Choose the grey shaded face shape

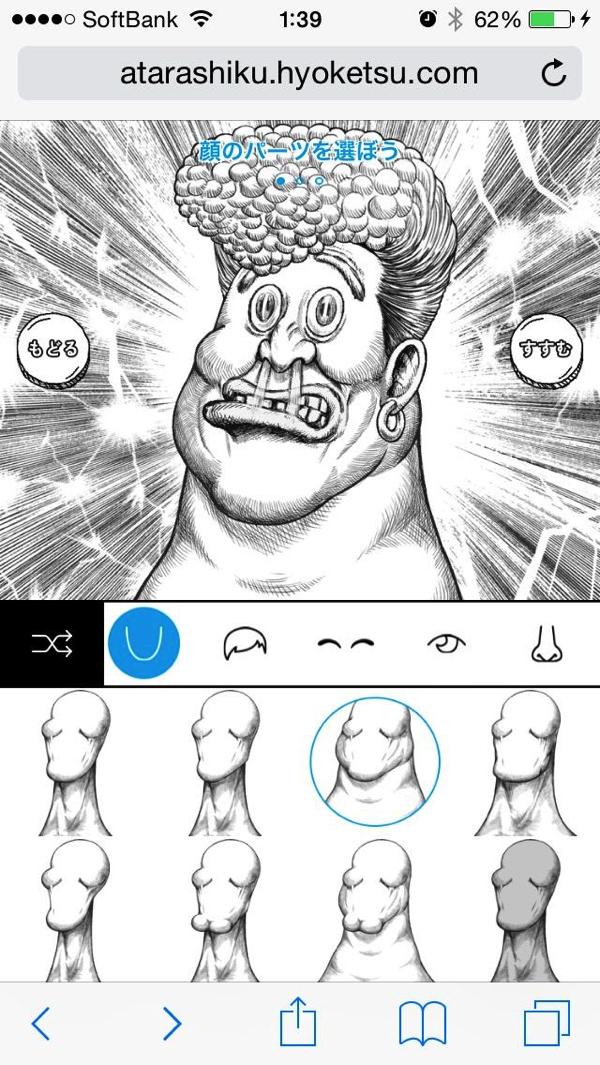point(526,910)
